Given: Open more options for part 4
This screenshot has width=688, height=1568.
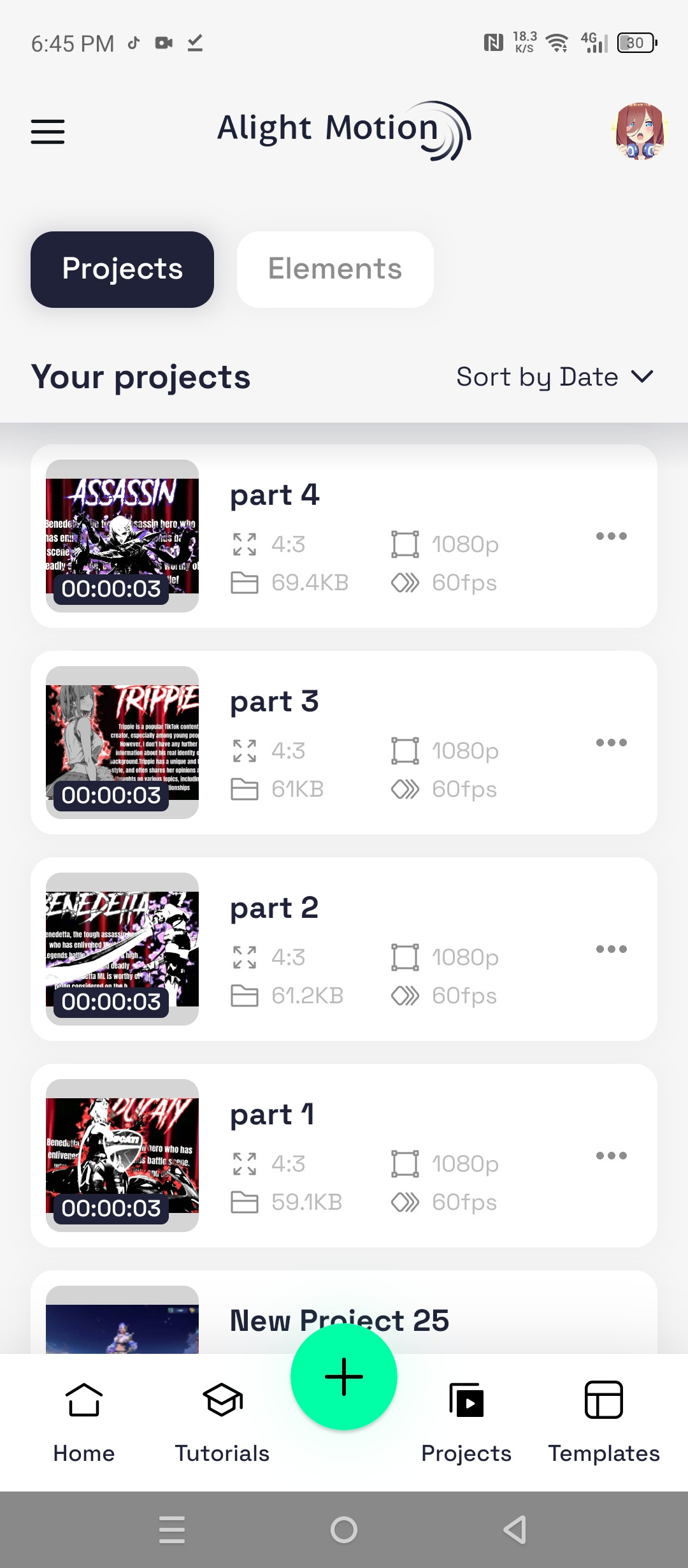Looking at the screenshot, I should click(611, 536).
